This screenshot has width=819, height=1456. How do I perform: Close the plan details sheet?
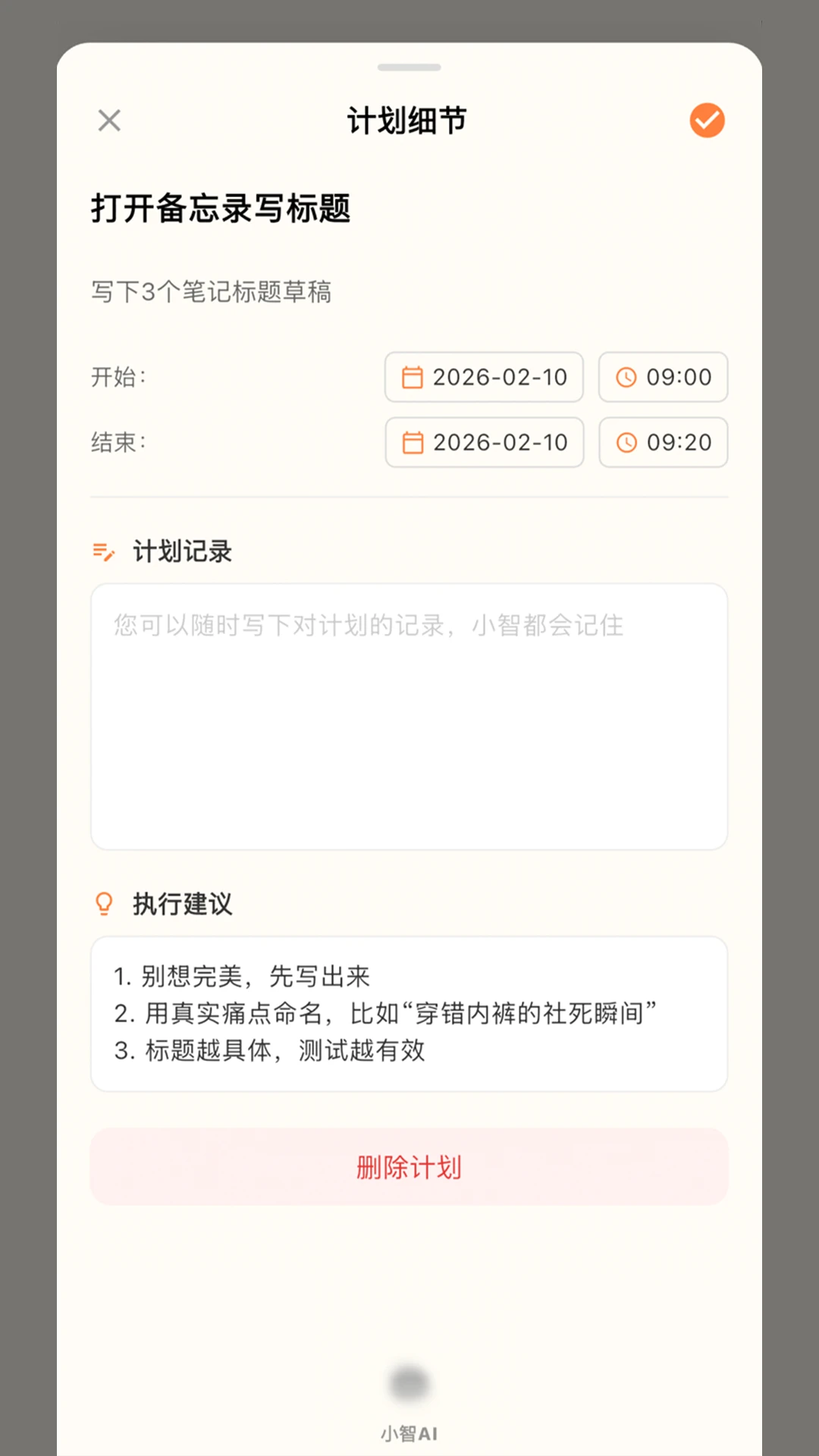[x=109, y=120]
